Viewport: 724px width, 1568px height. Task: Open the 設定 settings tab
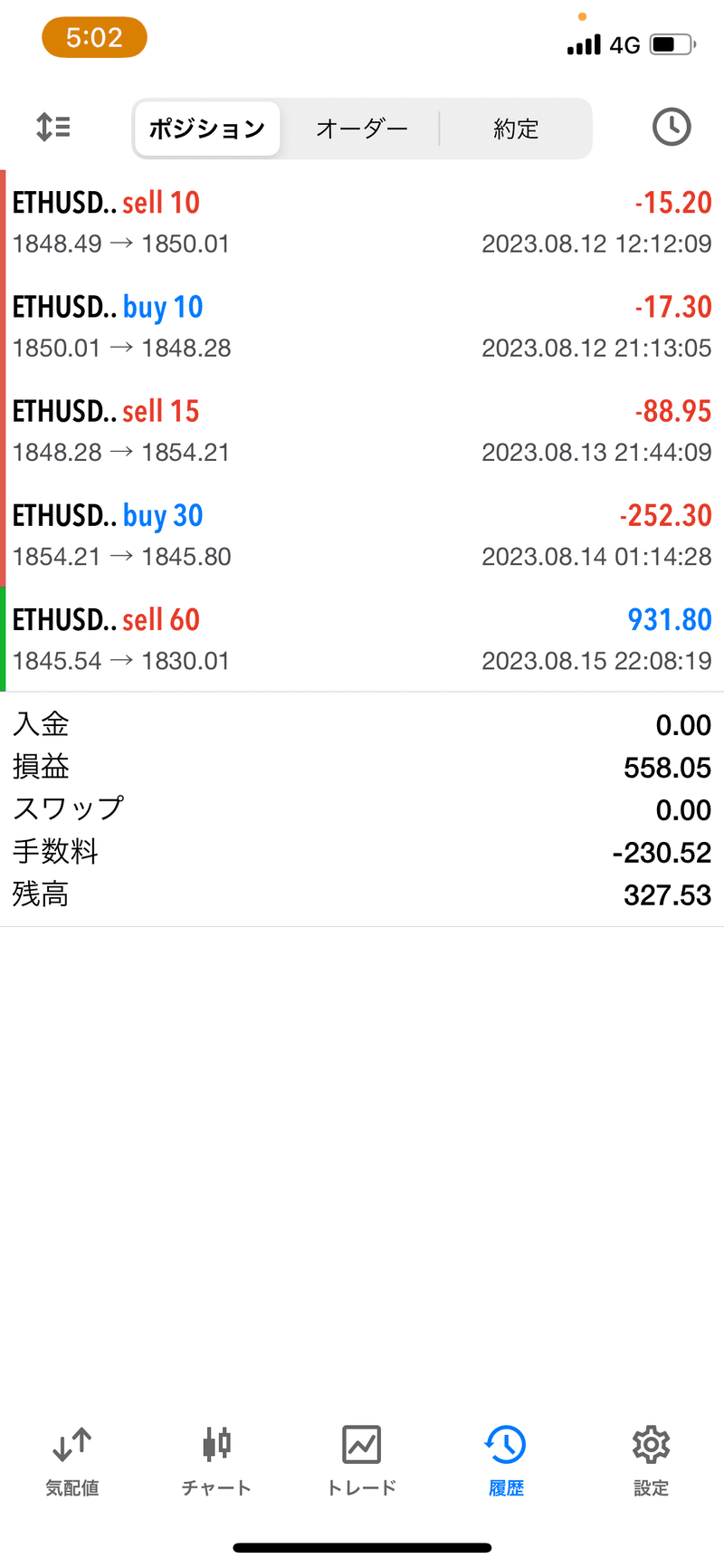[651, 1459]
